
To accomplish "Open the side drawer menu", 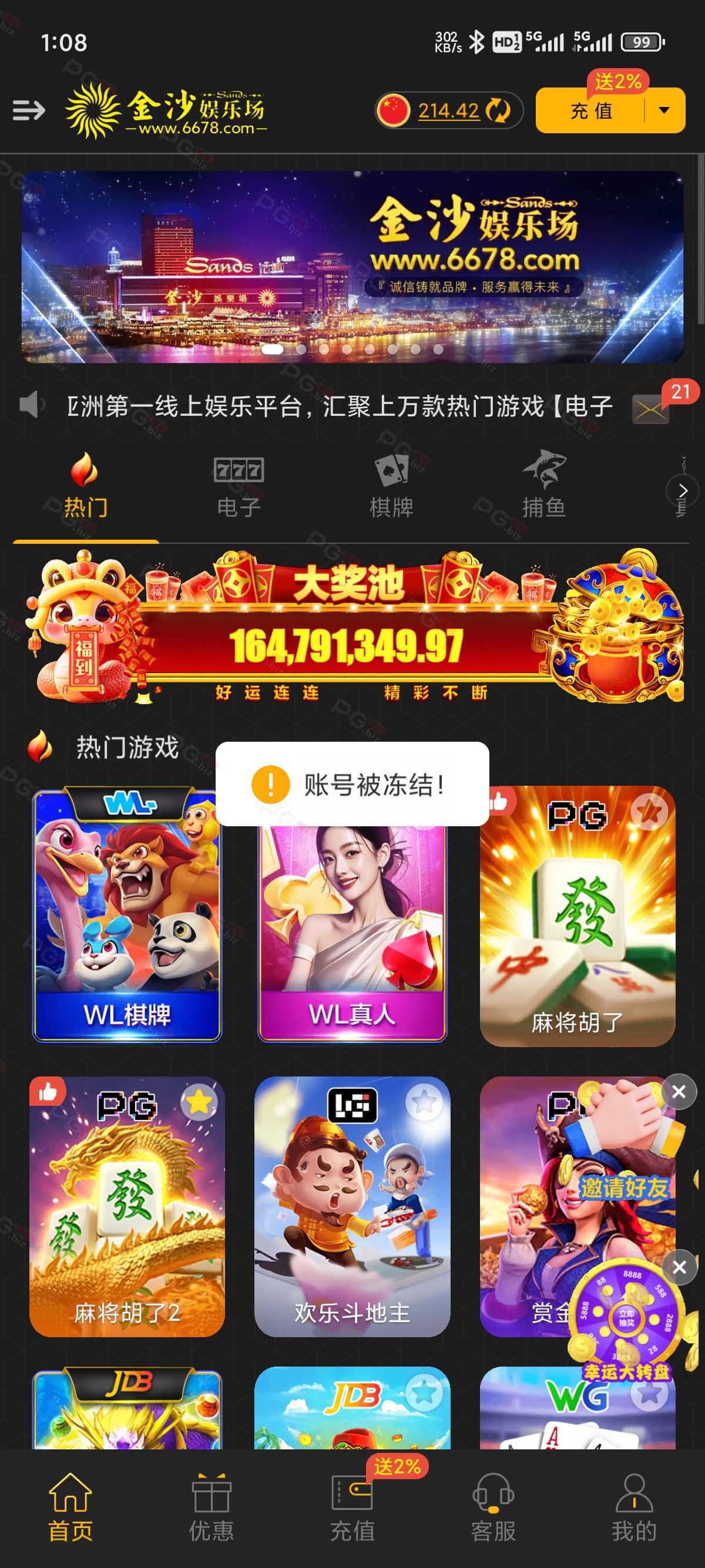I will (29, 110).
